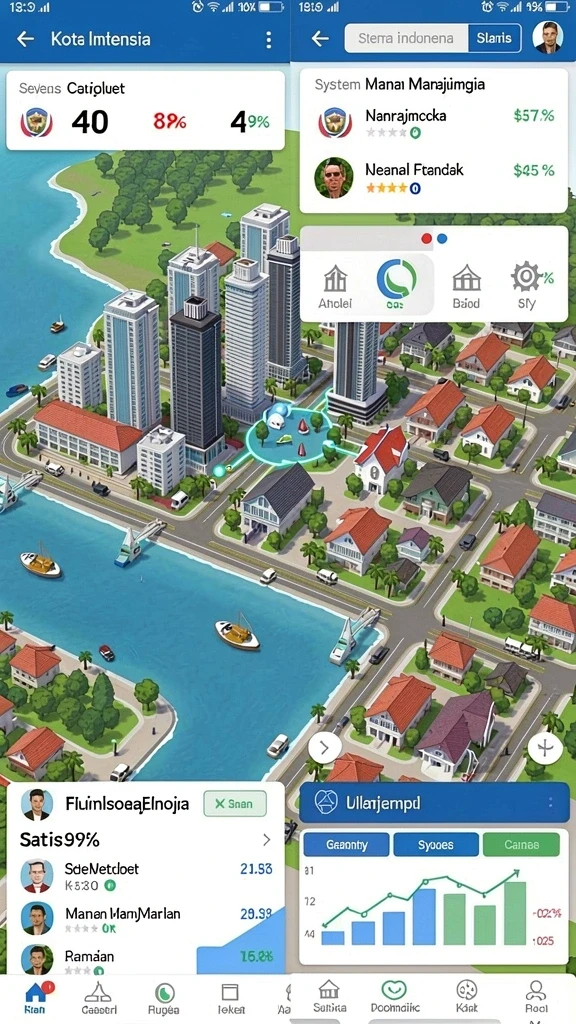
Task: Open the profile avatar in the top bar
Action: pyautogui.click(x=548, y=38)
